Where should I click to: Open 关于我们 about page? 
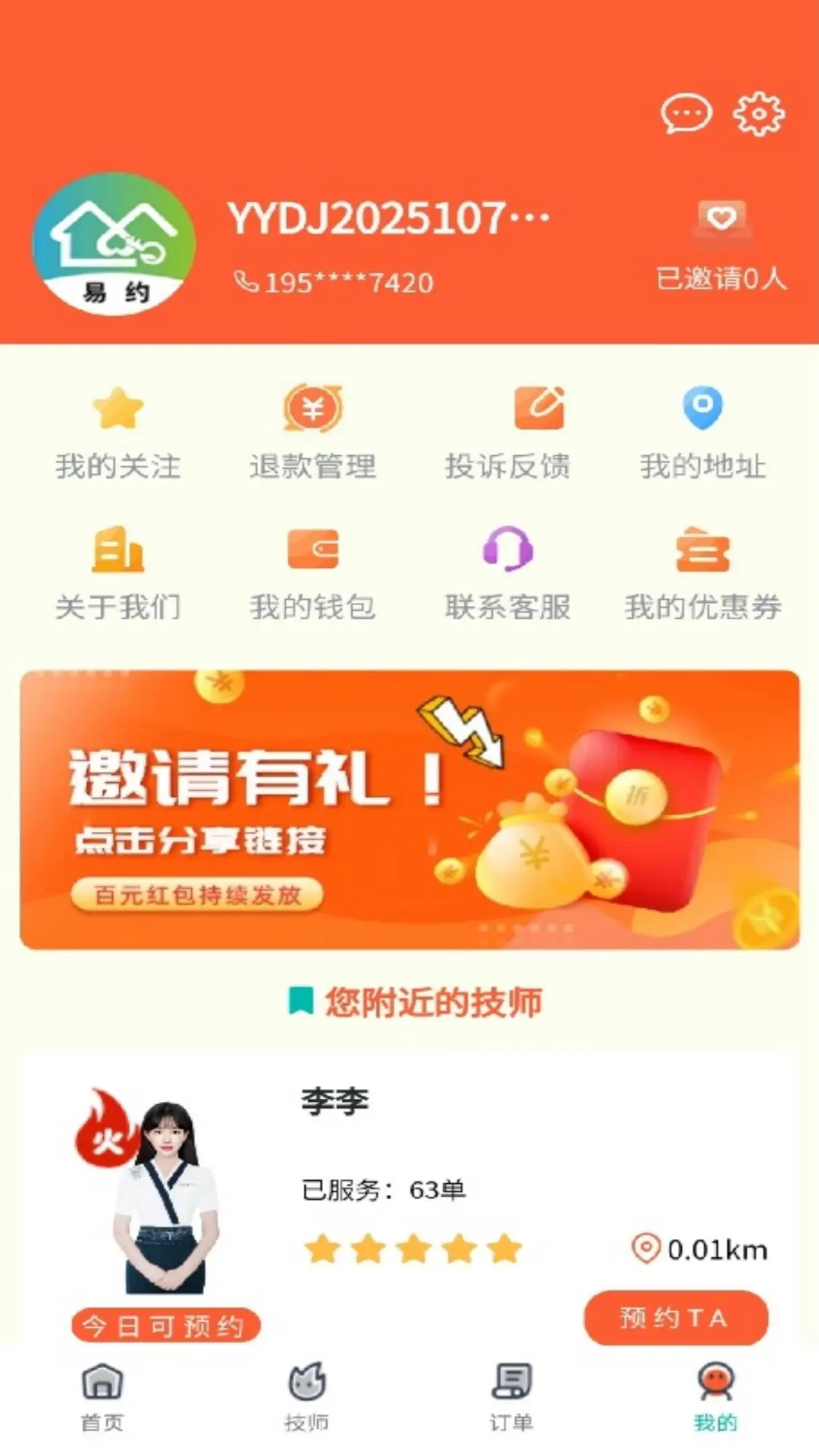point(118,574)
